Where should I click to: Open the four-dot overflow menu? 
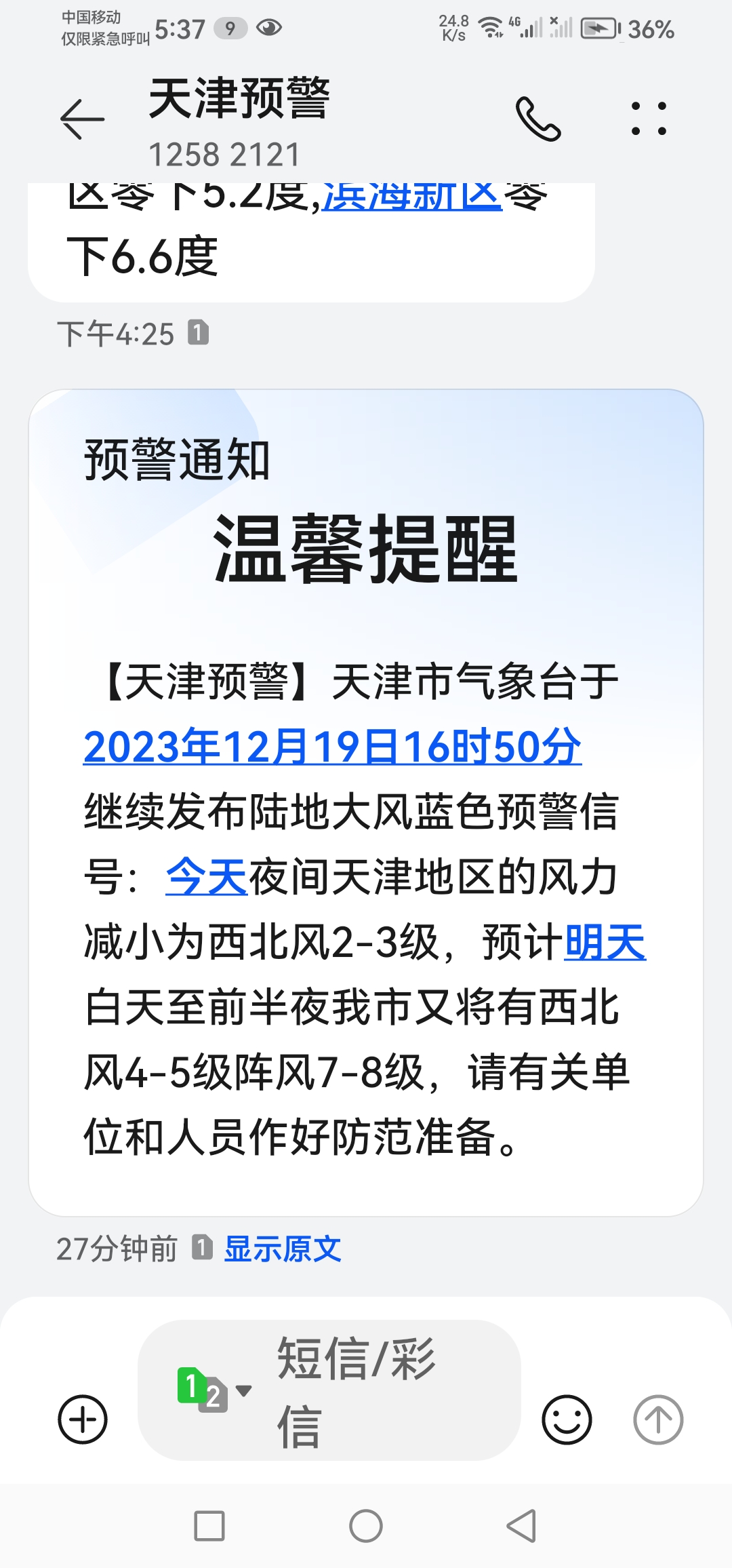coord(649,119)
